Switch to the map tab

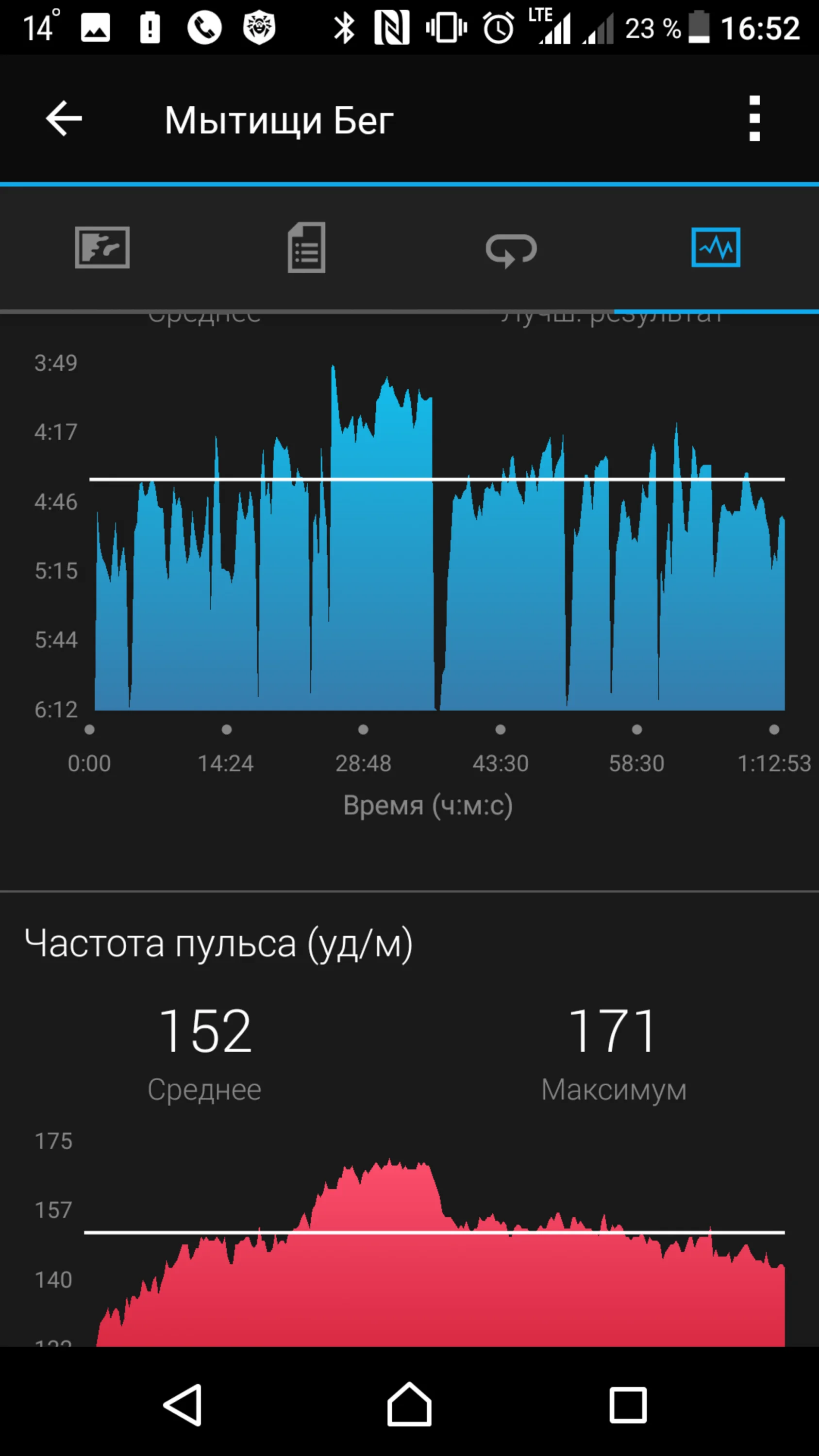(102, 248)
